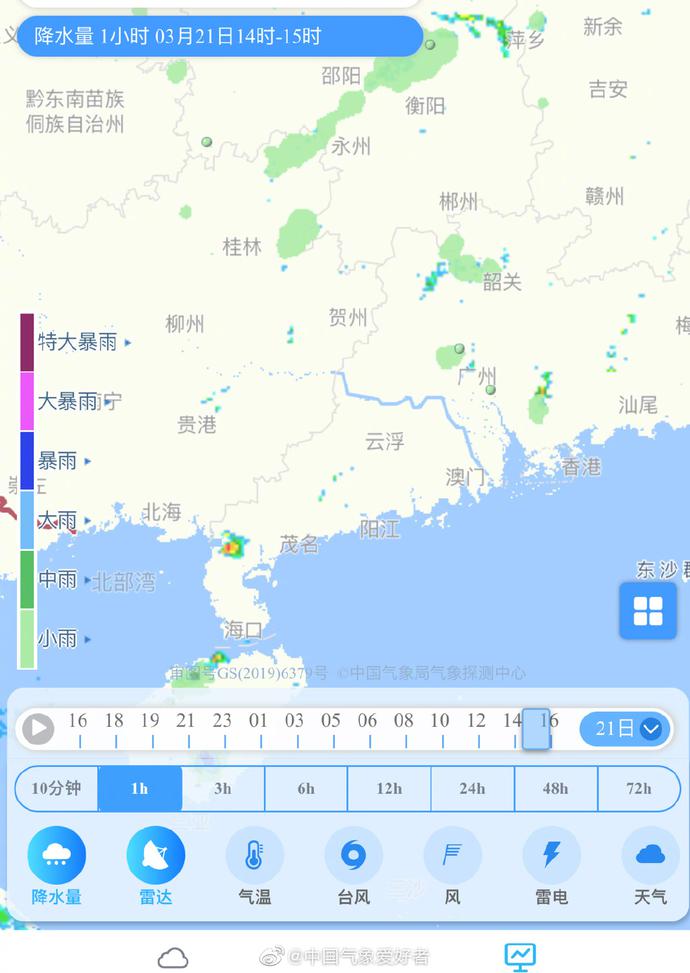This screenshot has width=690, height=973.
Task: Pick the 48h interval
Action: coord(555,788)
